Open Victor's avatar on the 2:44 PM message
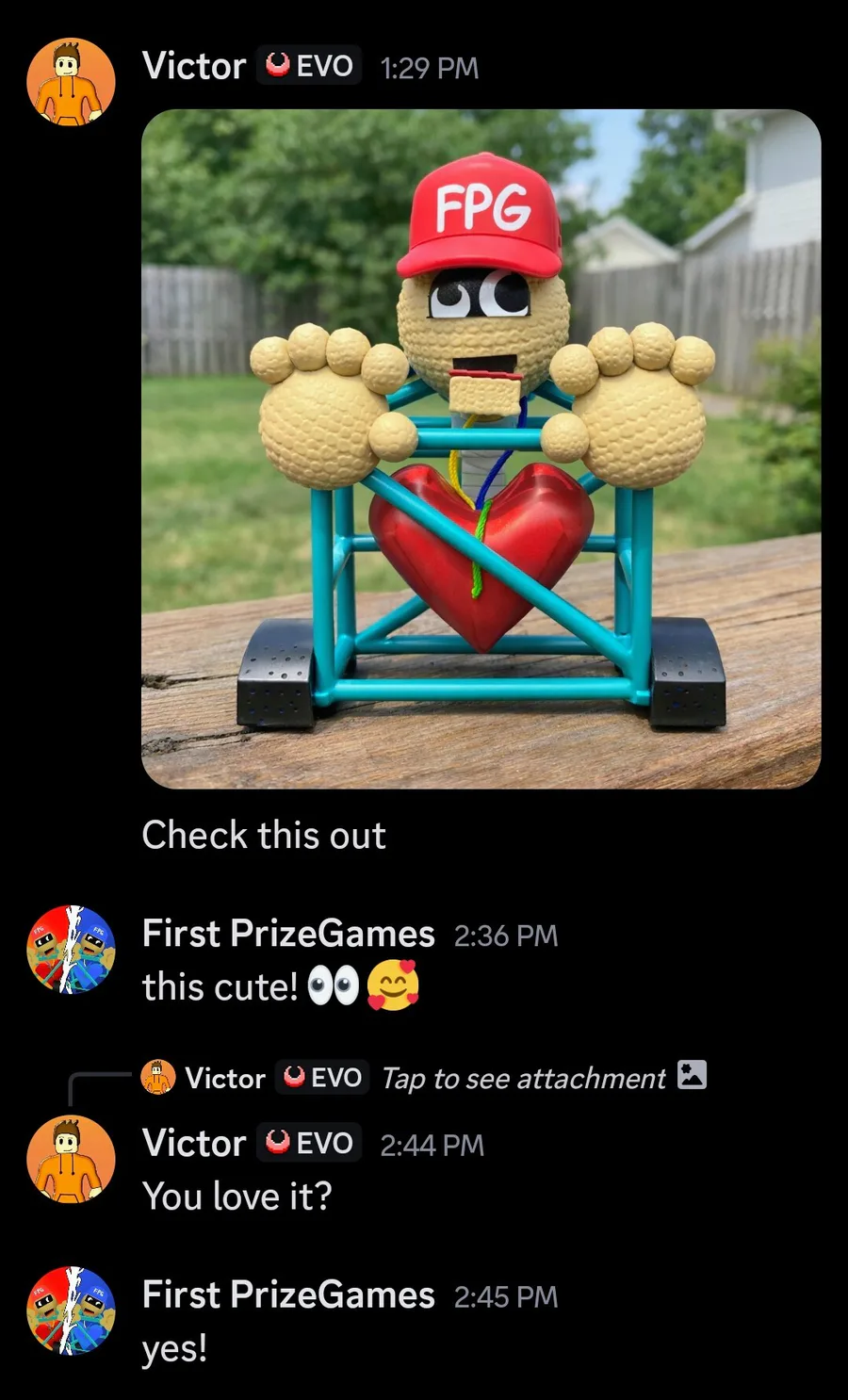Image resolution: width=848 pixels, height=1400 pixels. 71,1159
